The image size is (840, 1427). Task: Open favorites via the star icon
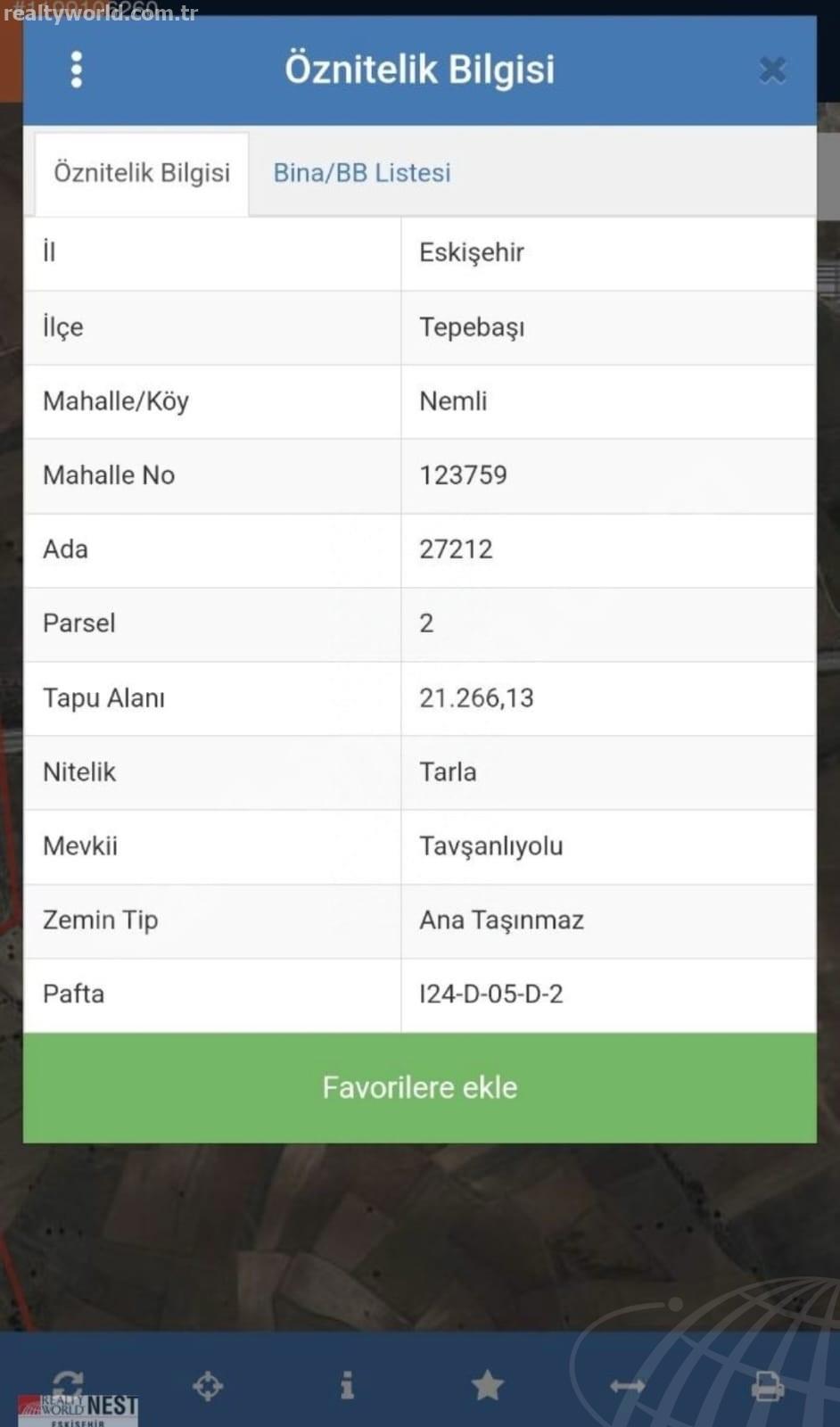click(487, 1385)
